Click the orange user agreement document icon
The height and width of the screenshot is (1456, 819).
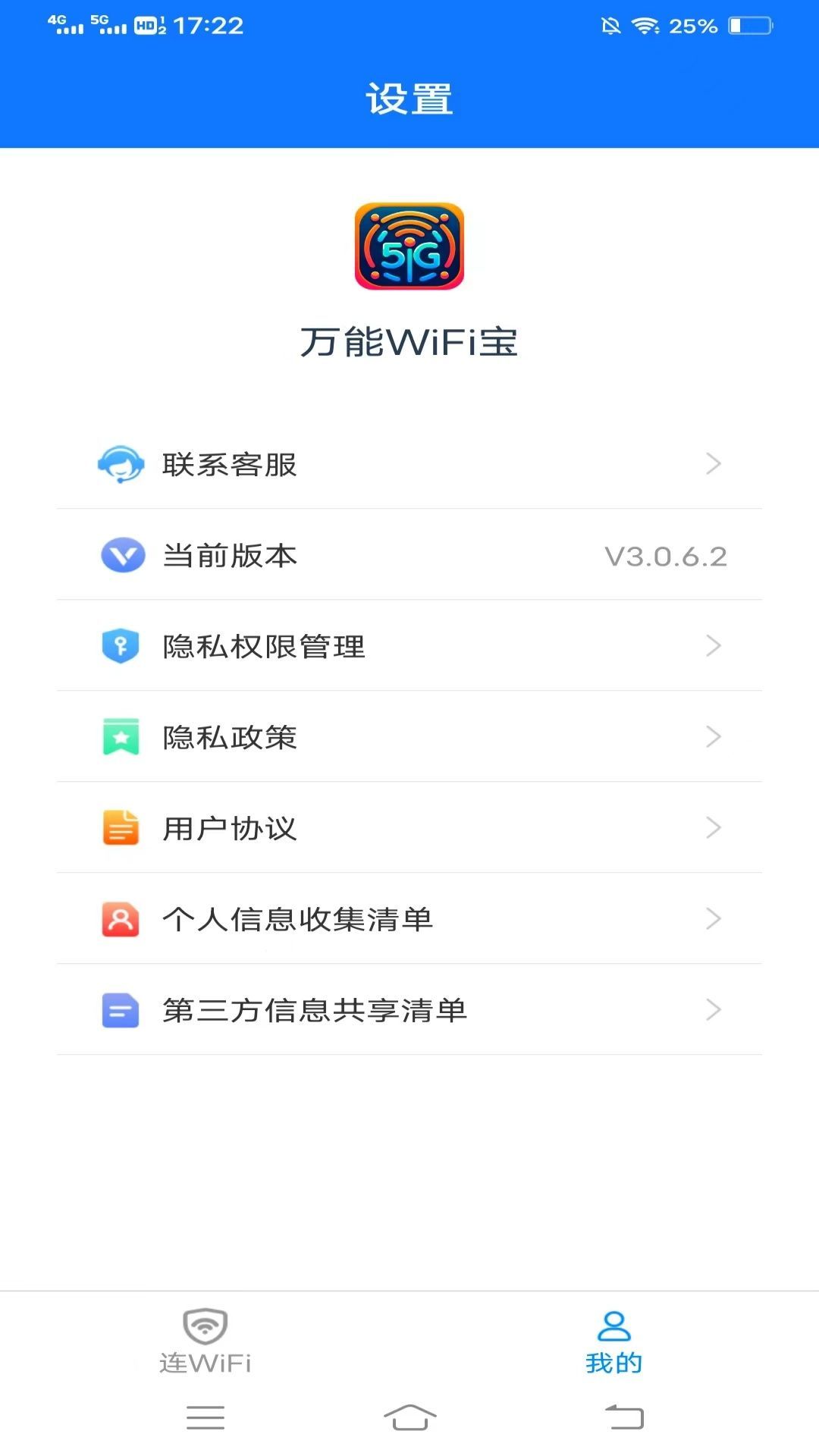(121, 827)
